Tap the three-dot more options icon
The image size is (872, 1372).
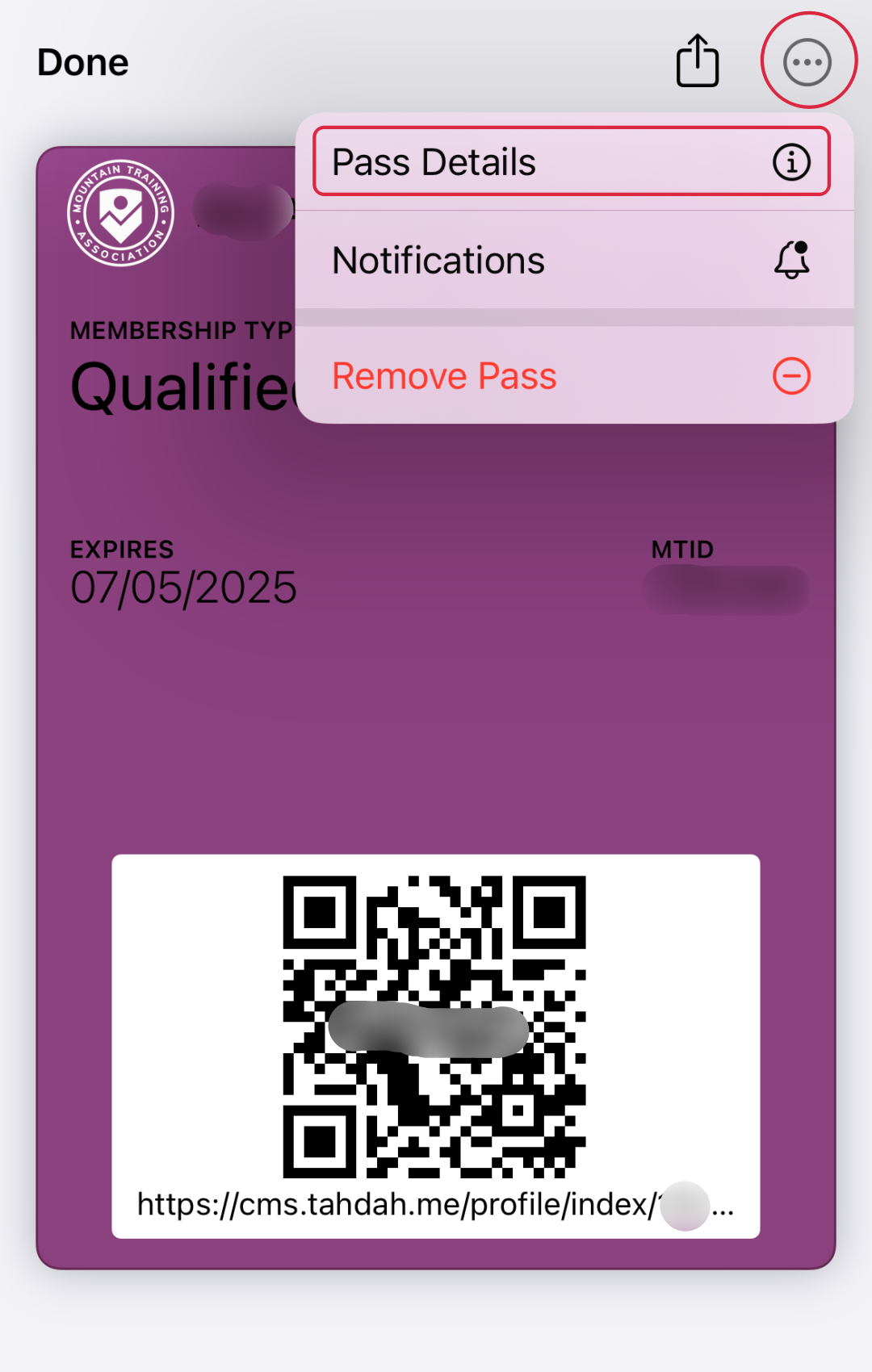click(807, 61)
